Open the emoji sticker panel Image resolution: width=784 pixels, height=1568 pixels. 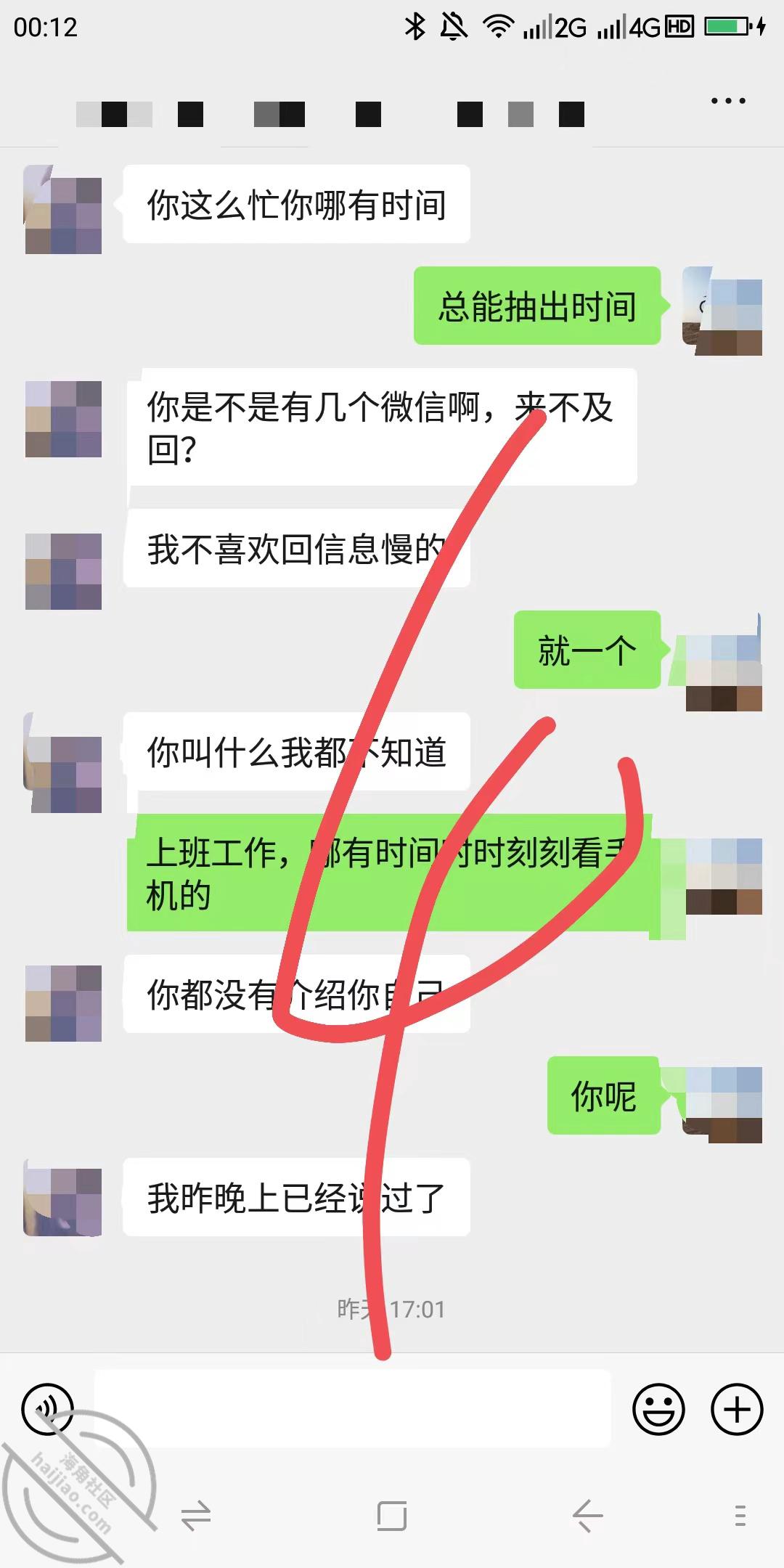tap(659, 1409)
